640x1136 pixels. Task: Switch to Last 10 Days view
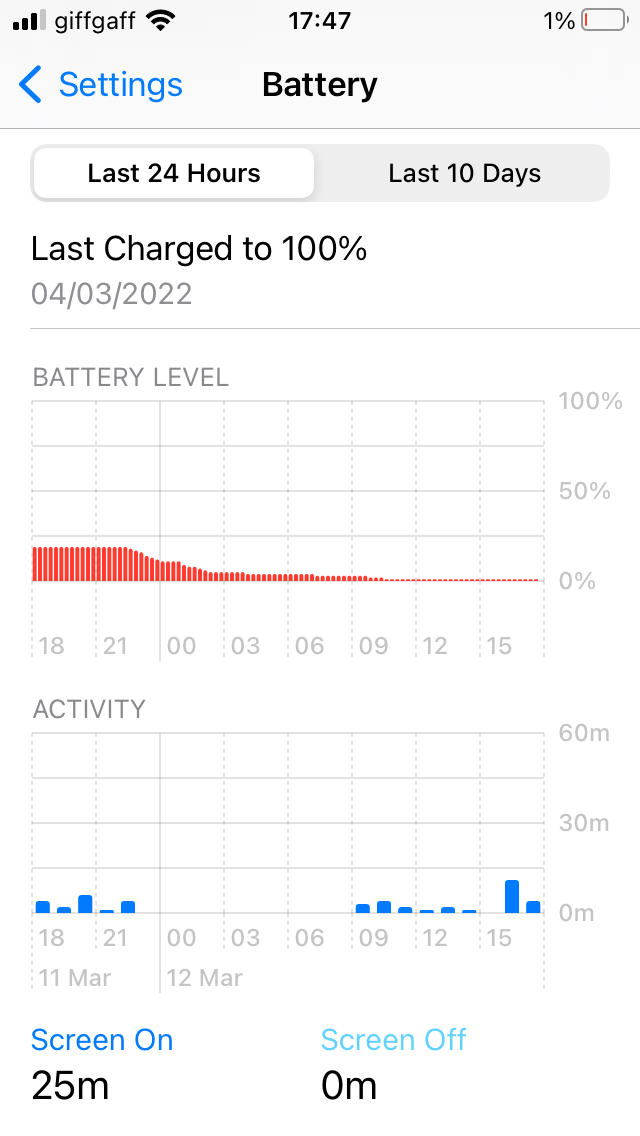point(464,173)
